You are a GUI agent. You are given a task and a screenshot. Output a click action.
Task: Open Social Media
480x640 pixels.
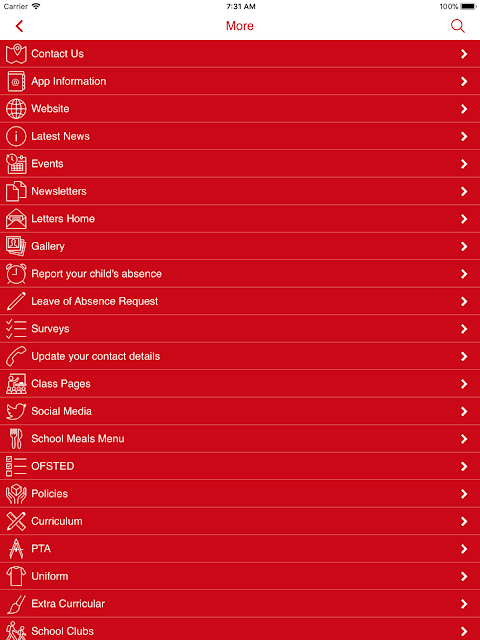coord(240,411)
